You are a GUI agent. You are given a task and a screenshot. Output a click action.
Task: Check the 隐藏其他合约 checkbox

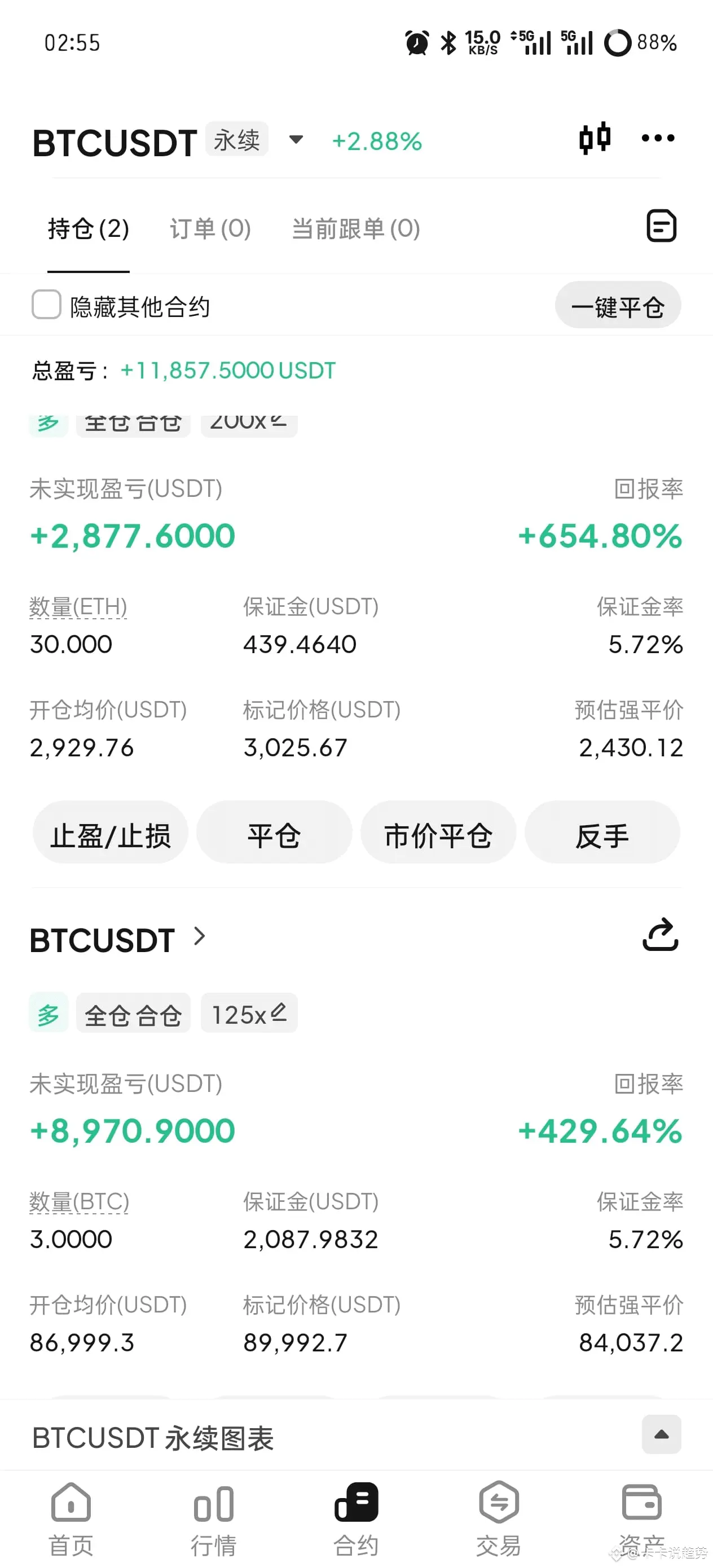[46, 305]
